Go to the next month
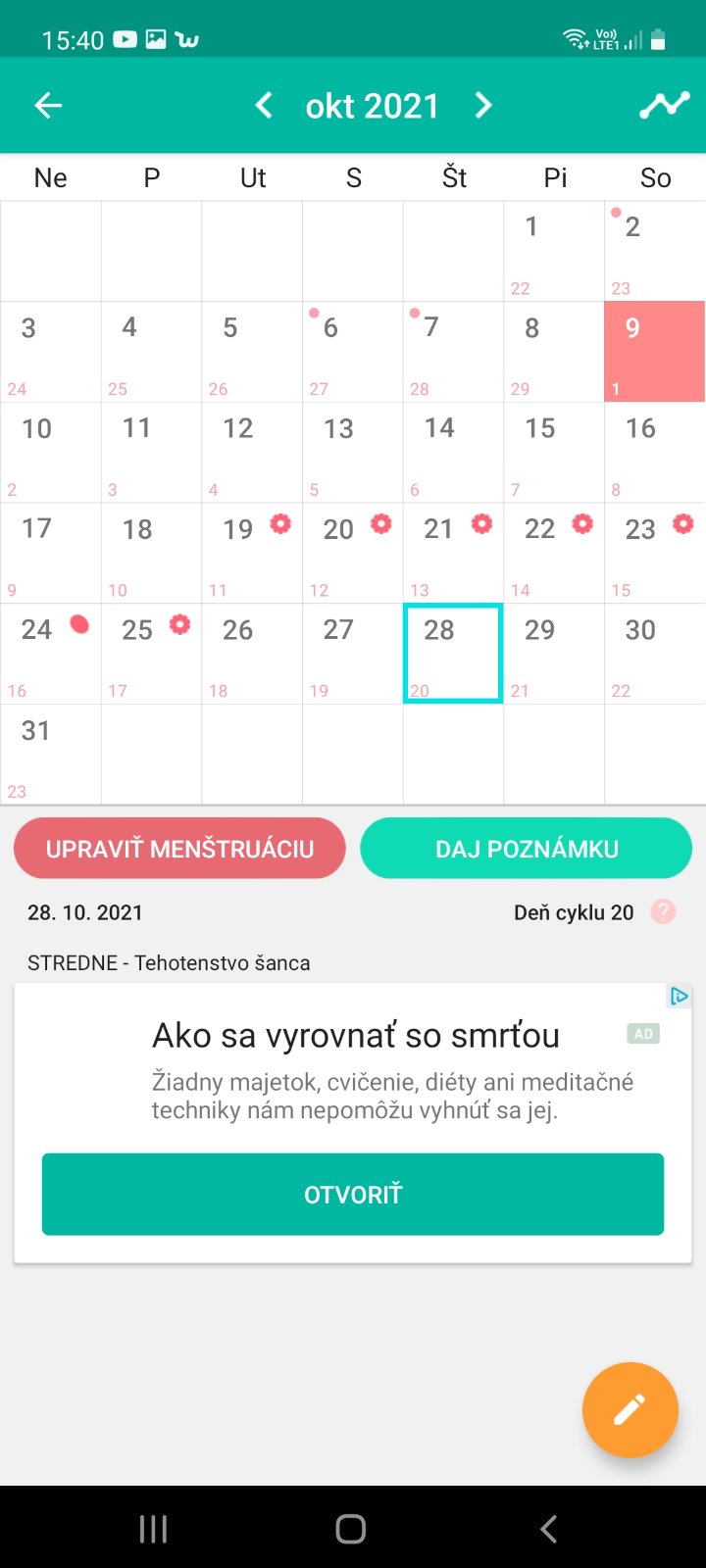 click(x=482, y=105)
